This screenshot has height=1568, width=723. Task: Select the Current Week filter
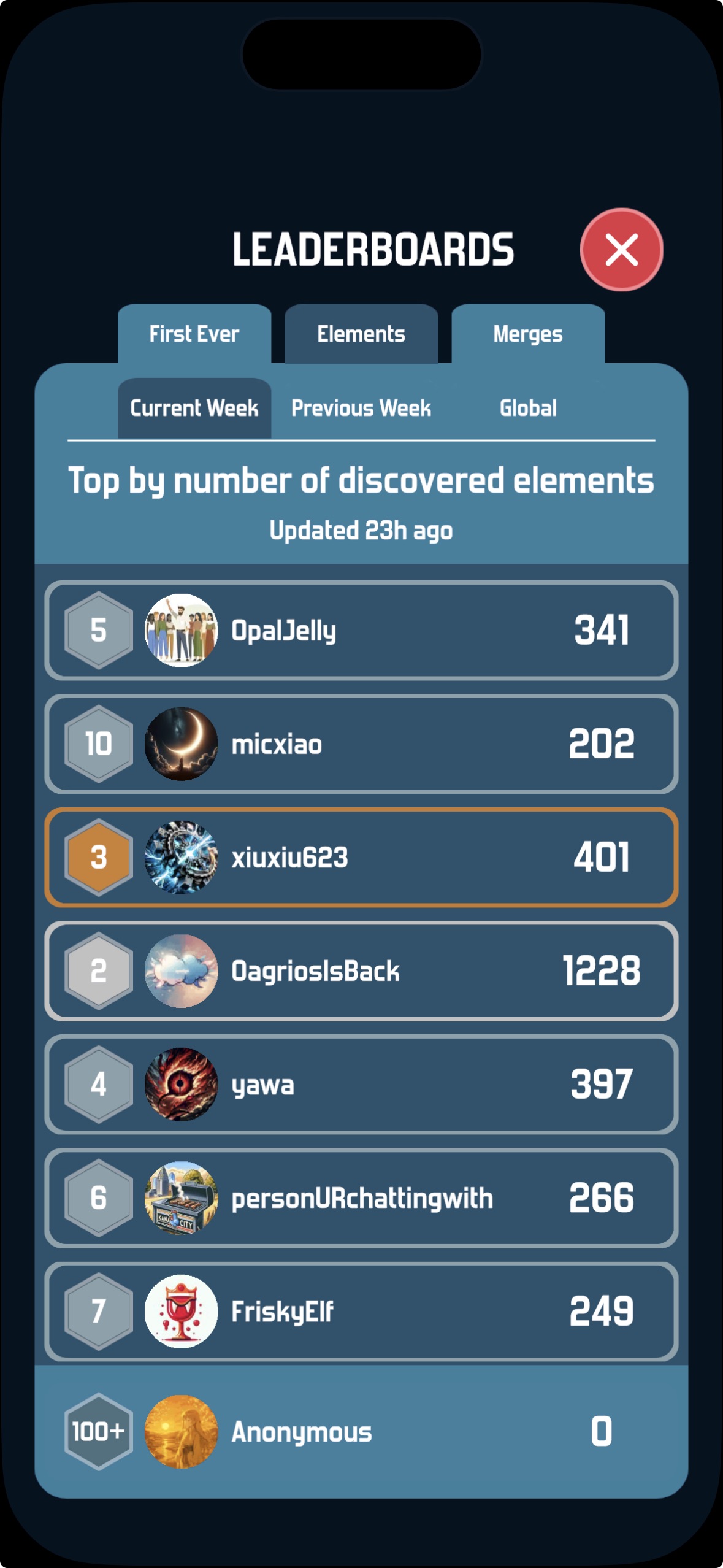pos(194,408)
